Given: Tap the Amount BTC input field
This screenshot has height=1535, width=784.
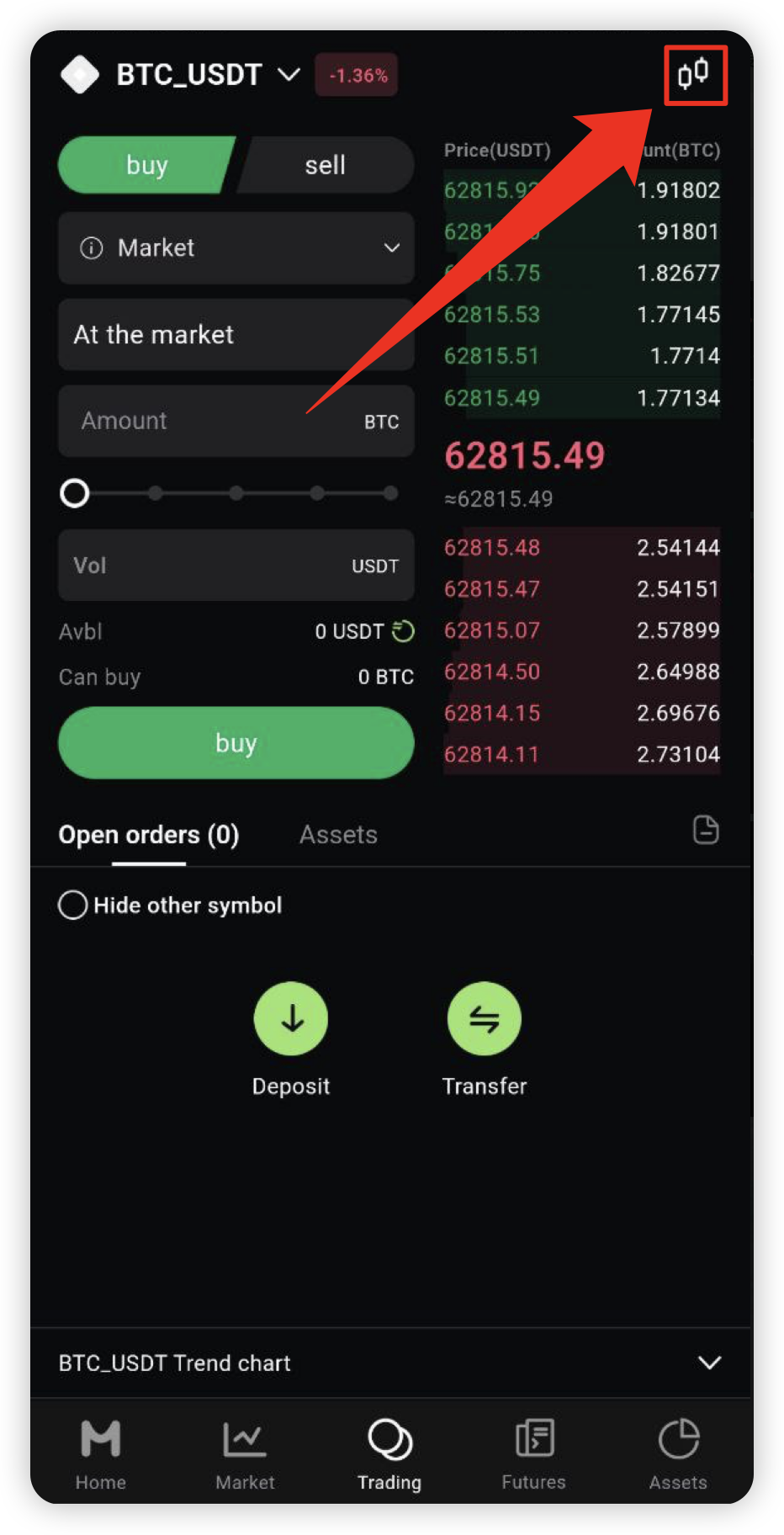Looking at the screenshot, I should (x=236, y=421).
